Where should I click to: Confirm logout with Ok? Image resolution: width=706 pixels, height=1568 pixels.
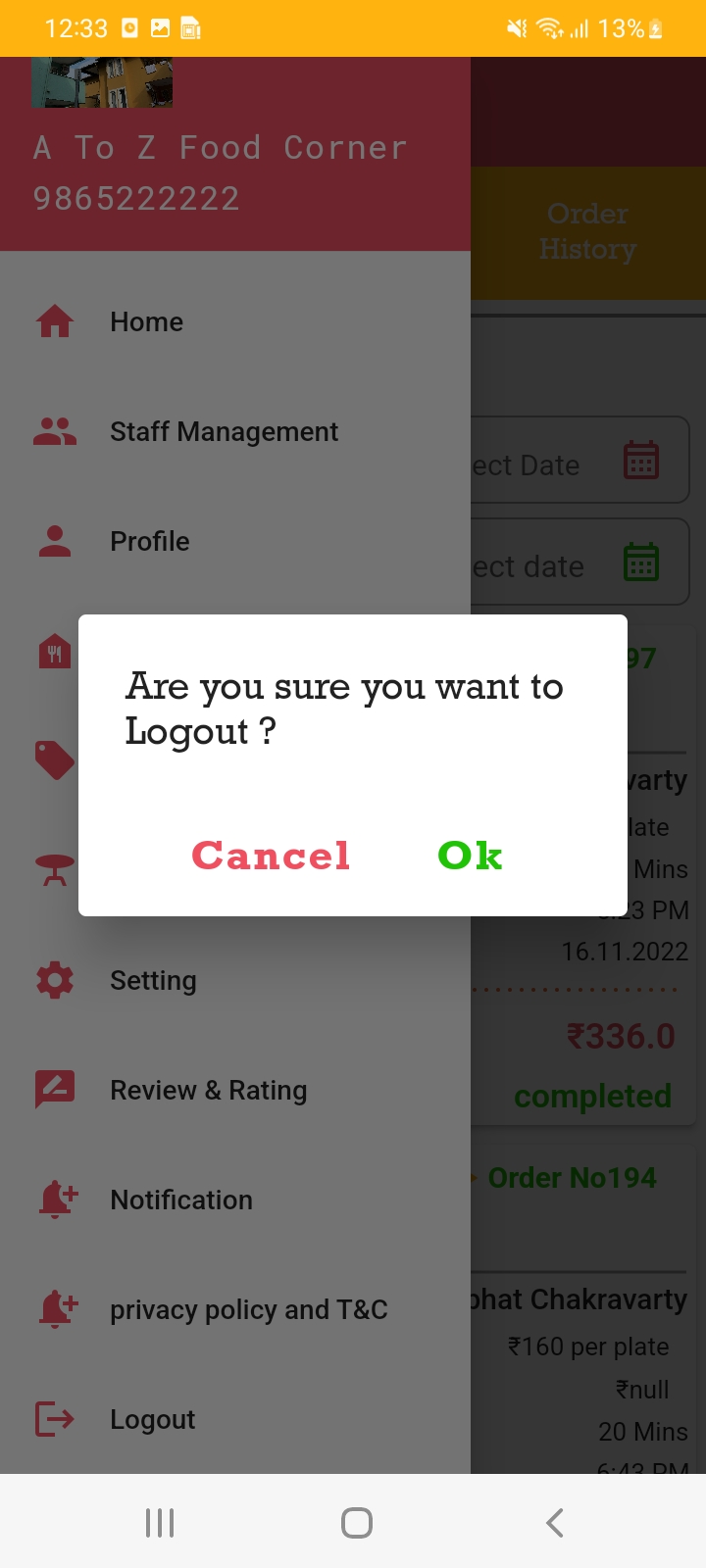[x=470, y=856]
